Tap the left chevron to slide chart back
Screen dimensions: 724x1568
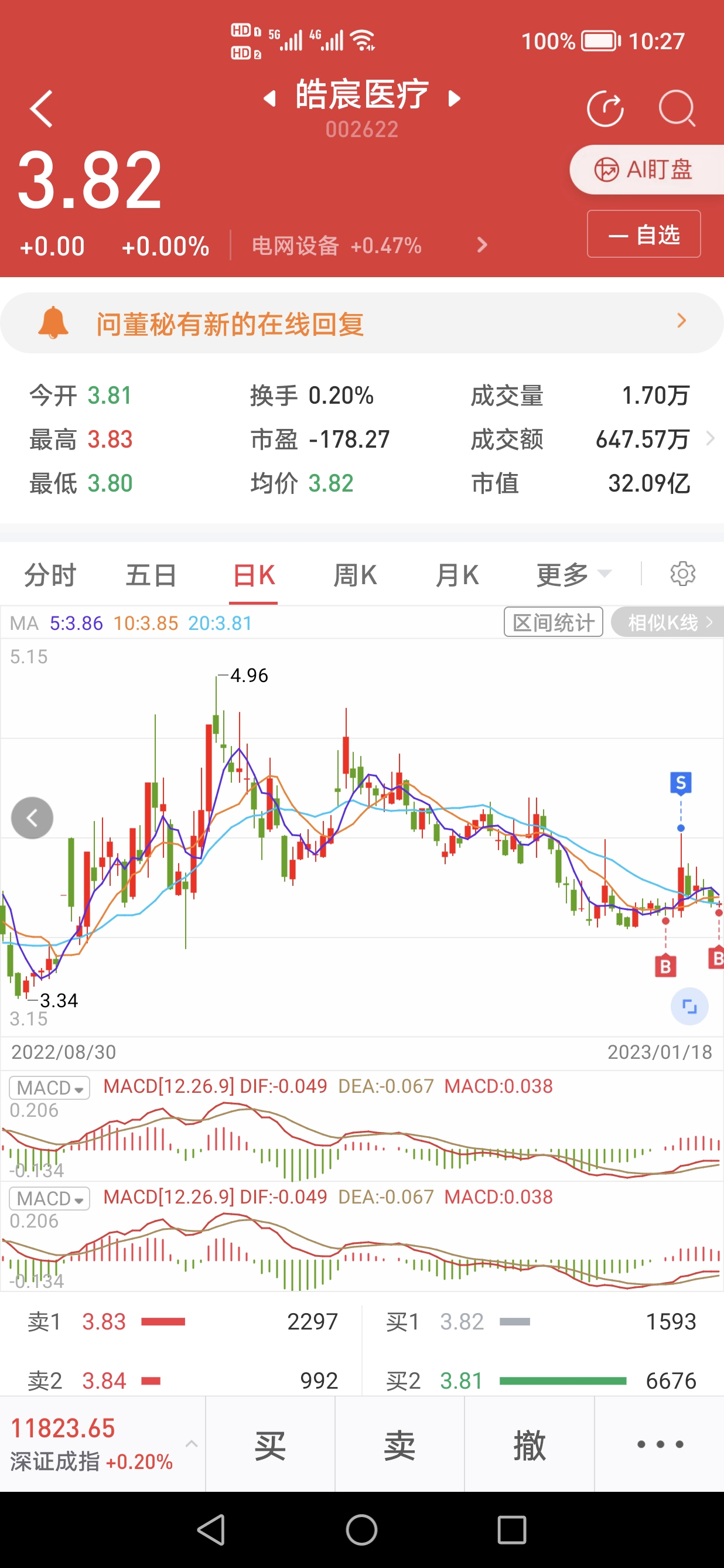(32, 817)
